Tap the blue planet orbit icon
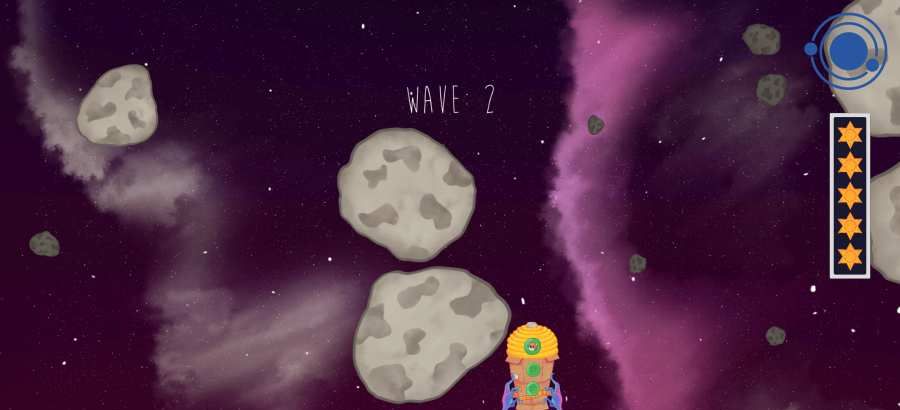 847,50
